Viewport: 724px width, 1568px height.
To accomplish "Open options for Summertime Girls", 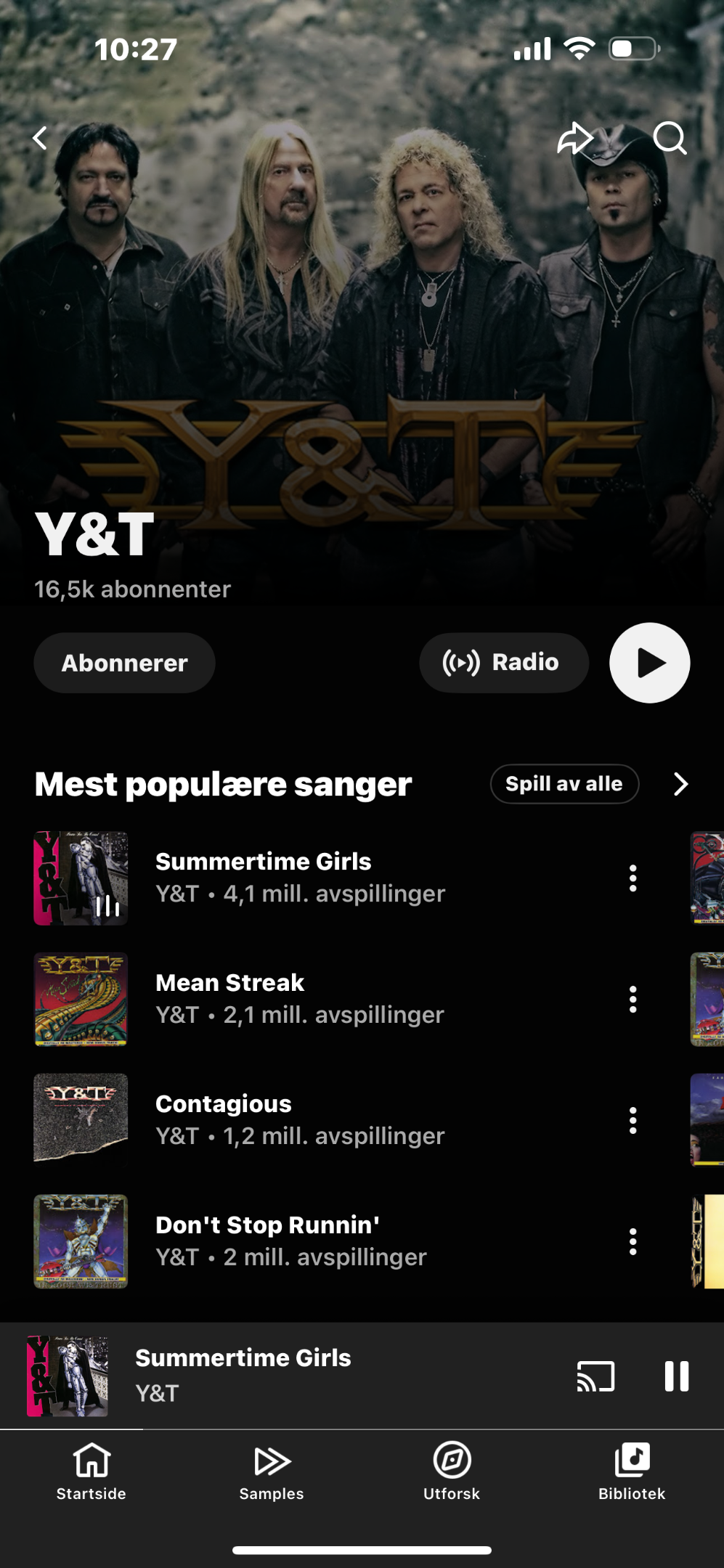I will (633, 878).
